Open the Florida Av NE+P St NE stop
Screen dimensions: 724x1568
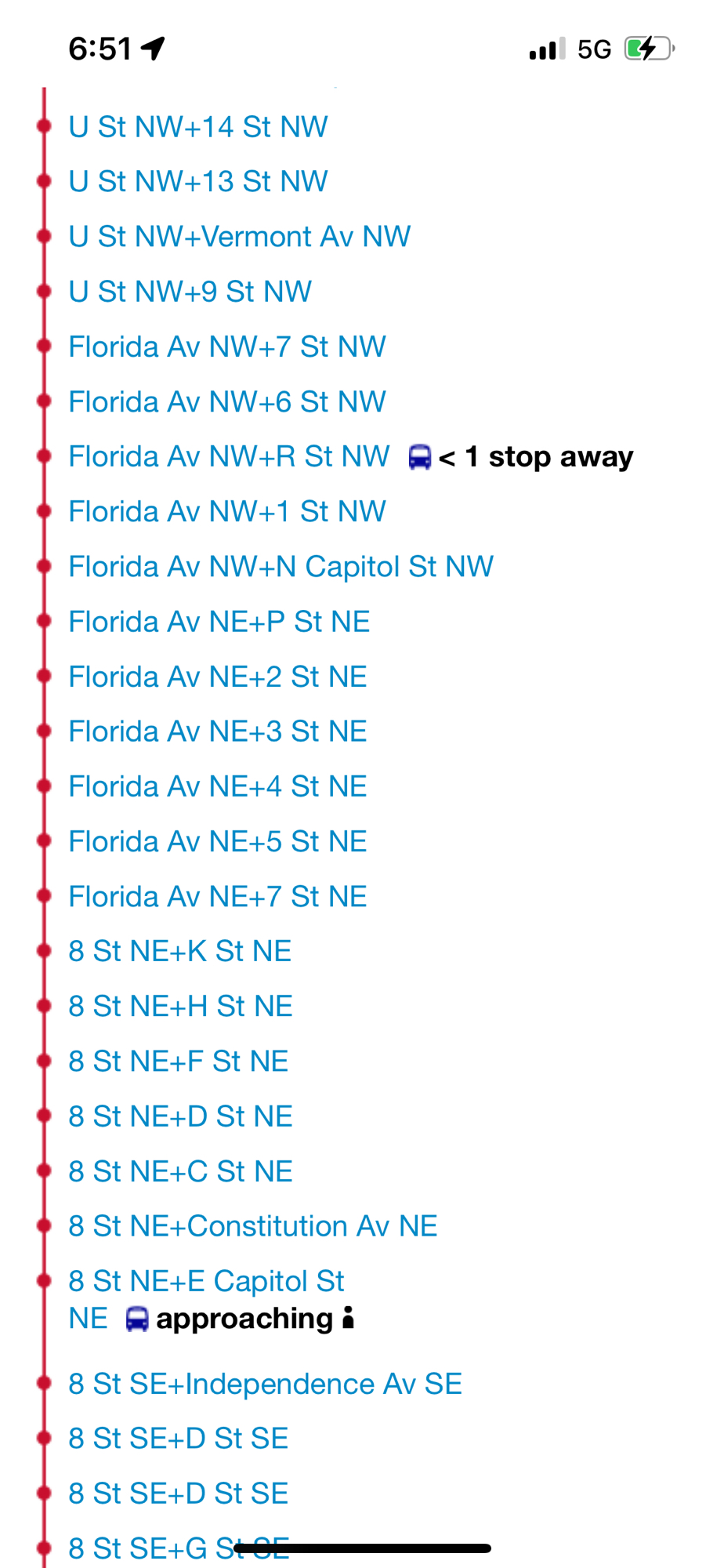pyautogui.click(x=219, y=622)
